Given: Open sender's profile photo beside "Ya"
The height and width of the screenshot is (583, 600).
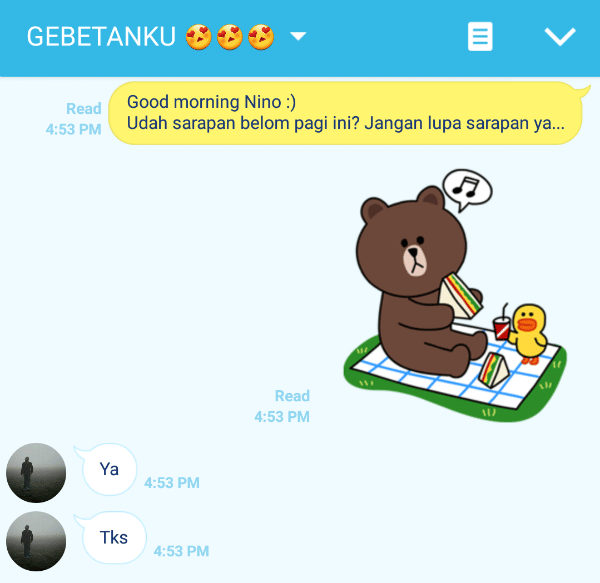Looking at the screenshot, I should [36, 472].
